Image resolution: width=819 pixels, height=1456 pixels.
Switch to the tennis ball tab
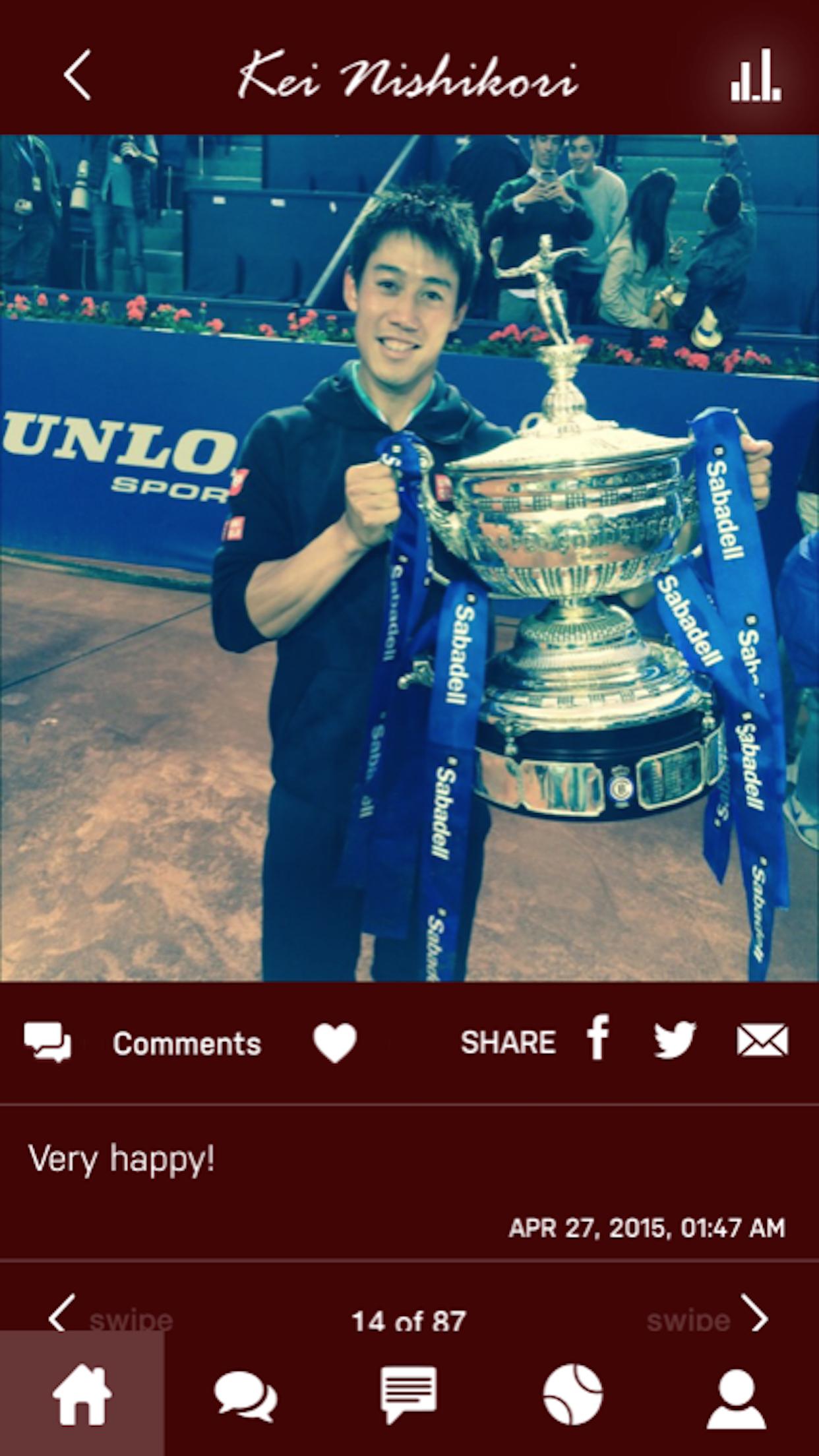tap(572, 1395)
